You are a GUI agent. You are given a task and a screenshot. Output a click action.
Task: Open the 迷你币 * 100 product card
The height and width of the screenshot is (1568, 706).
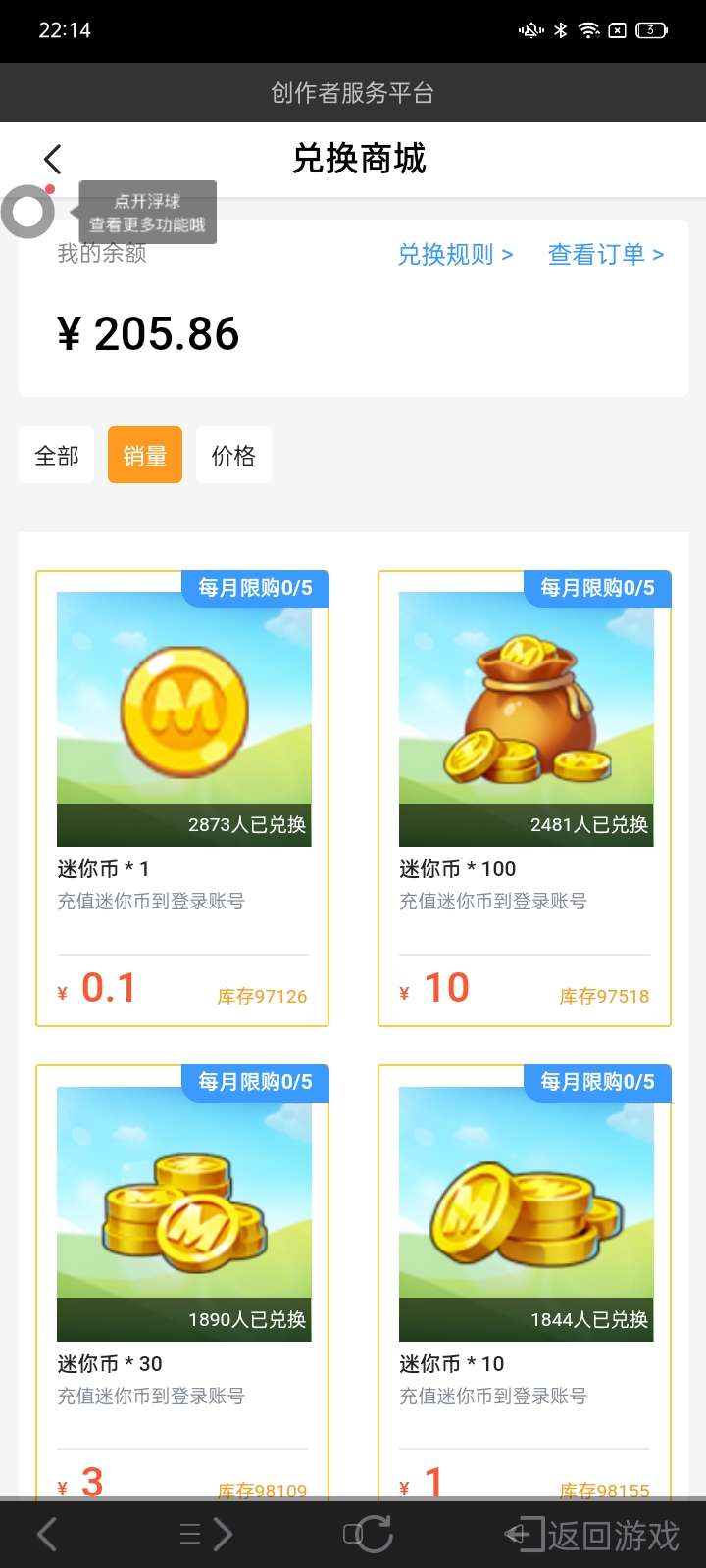click(525, 799)
